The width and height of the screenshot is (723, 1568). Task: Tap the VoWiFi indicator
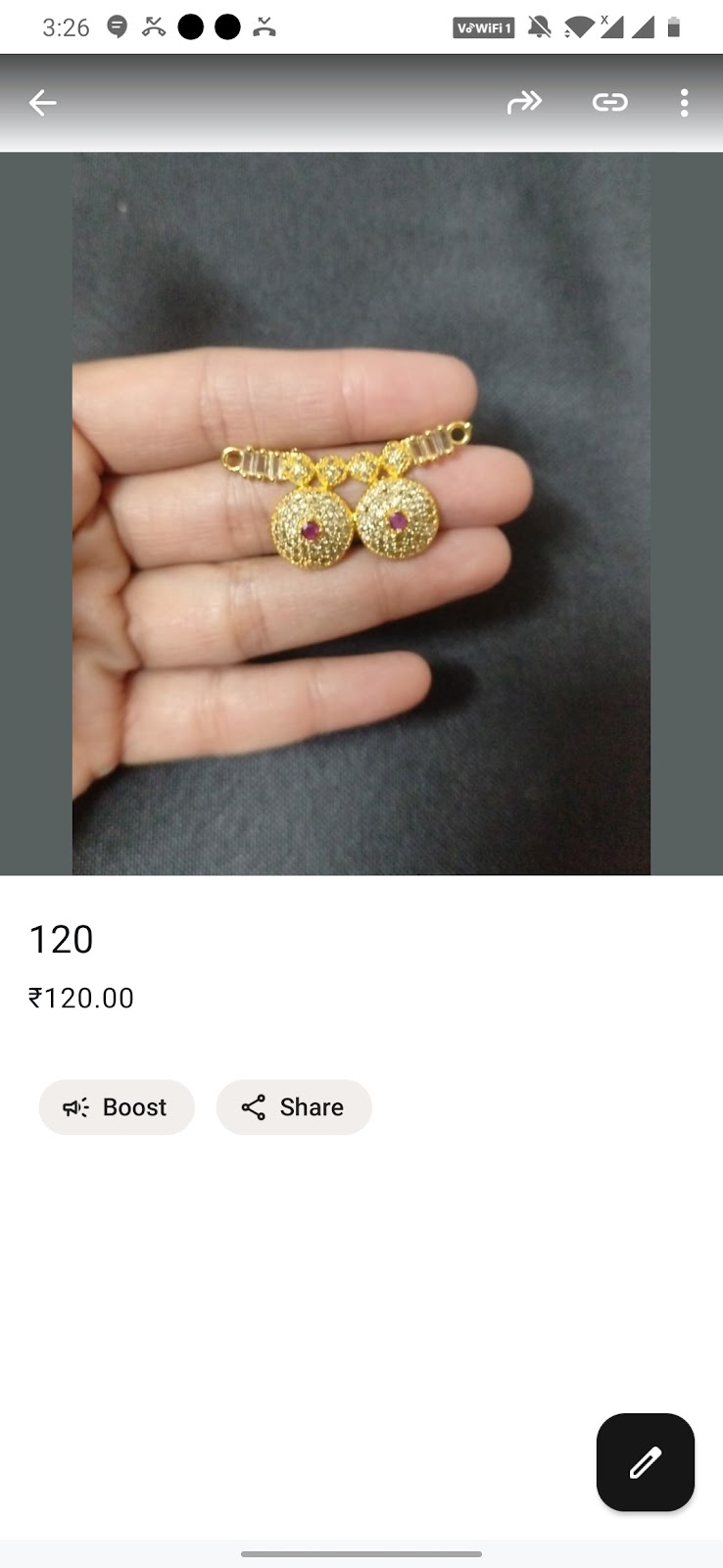(482, 27)
